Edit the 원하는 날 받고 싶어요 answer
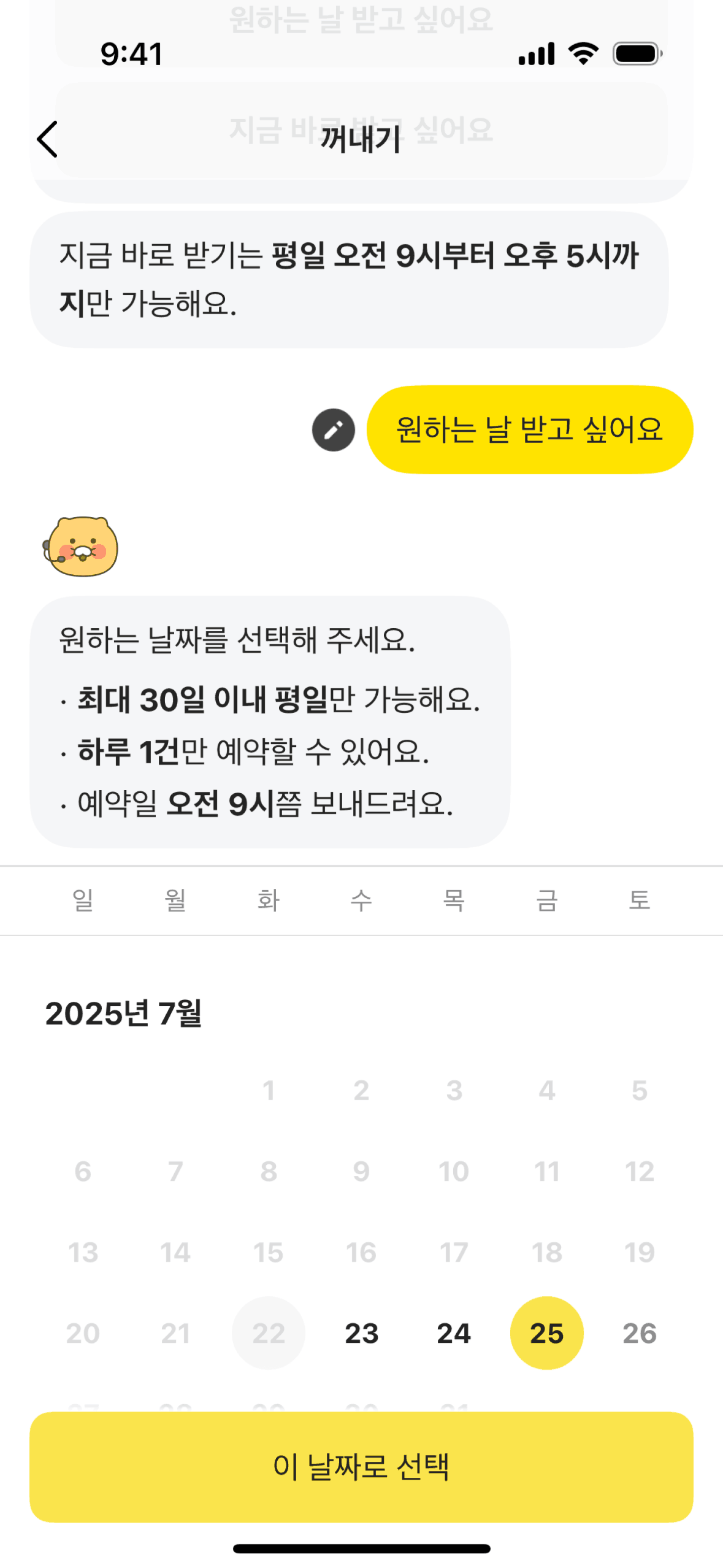 coord(333,429)
